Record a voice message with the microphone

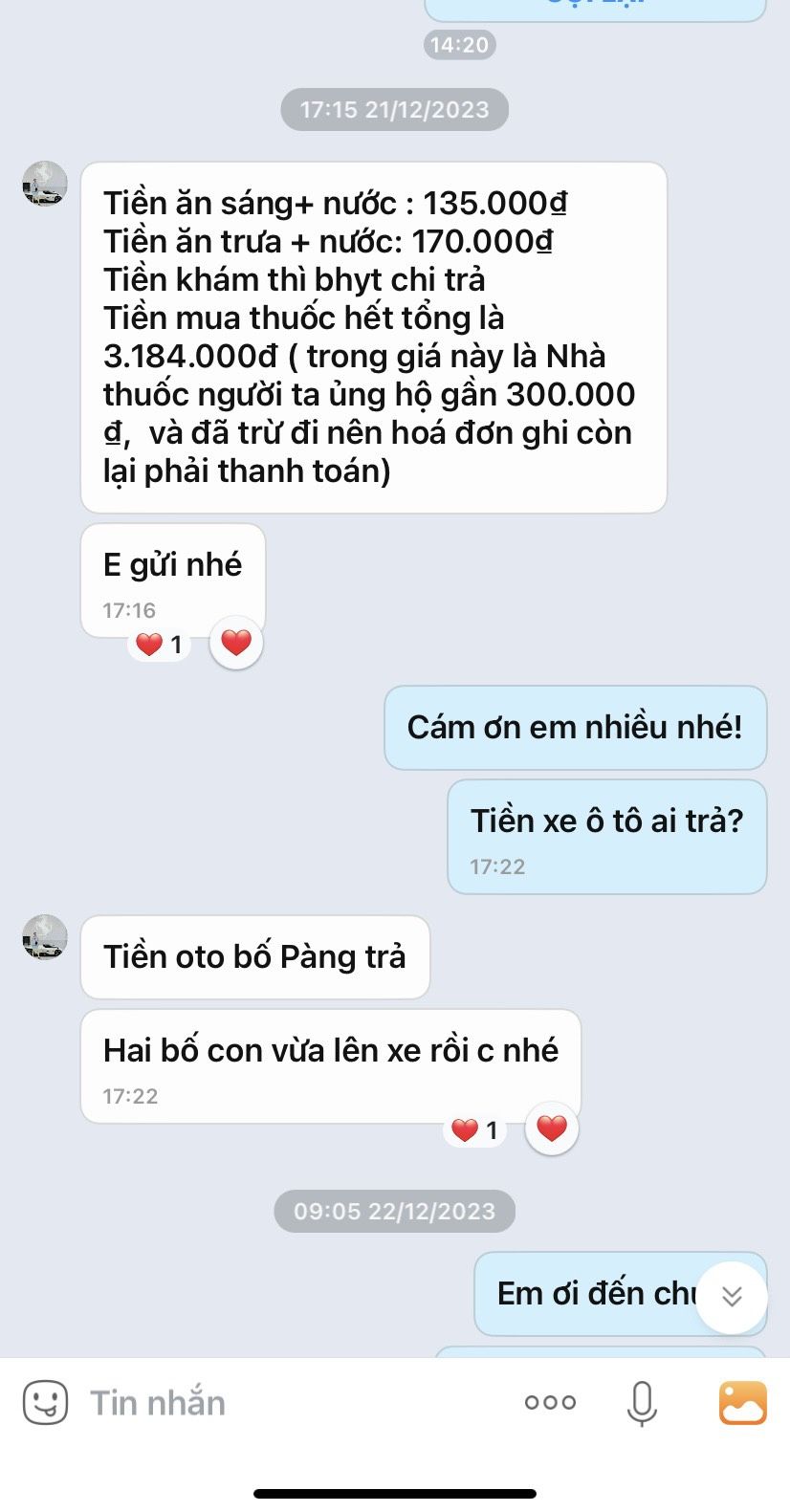click(x=642, y=1403)
